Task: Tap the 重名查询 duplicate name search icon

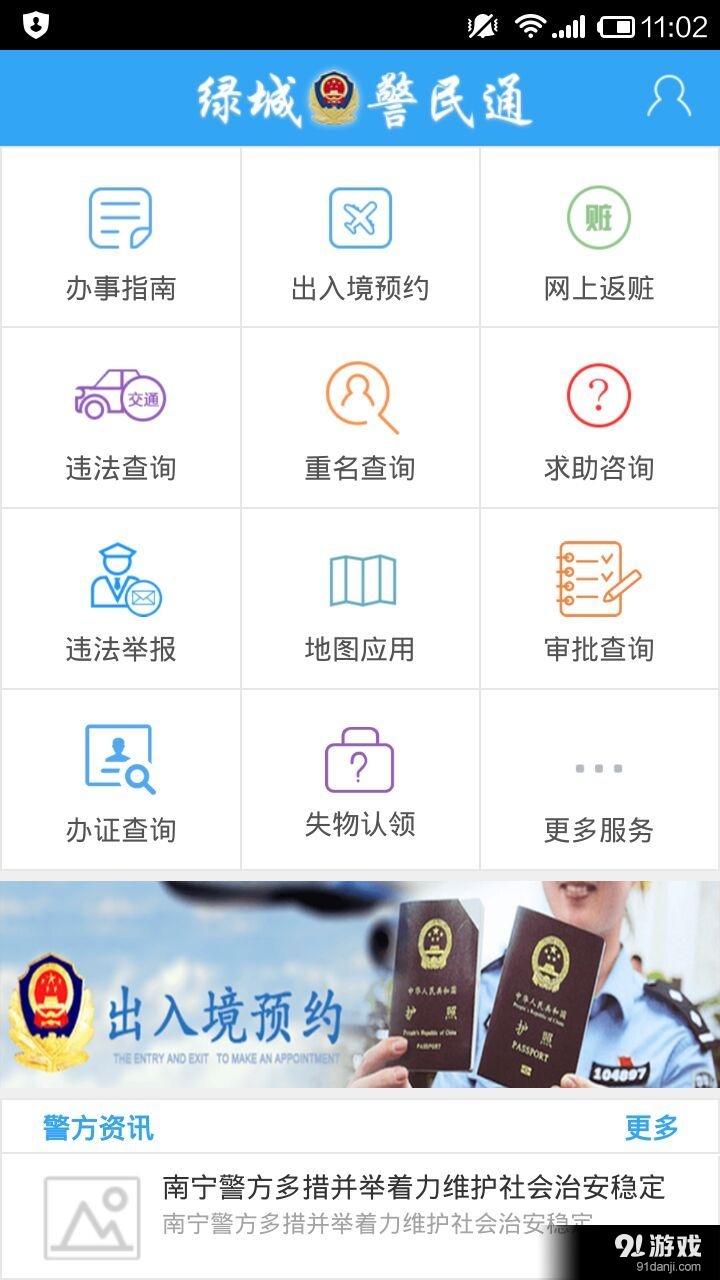Action: tap(360, 417)
